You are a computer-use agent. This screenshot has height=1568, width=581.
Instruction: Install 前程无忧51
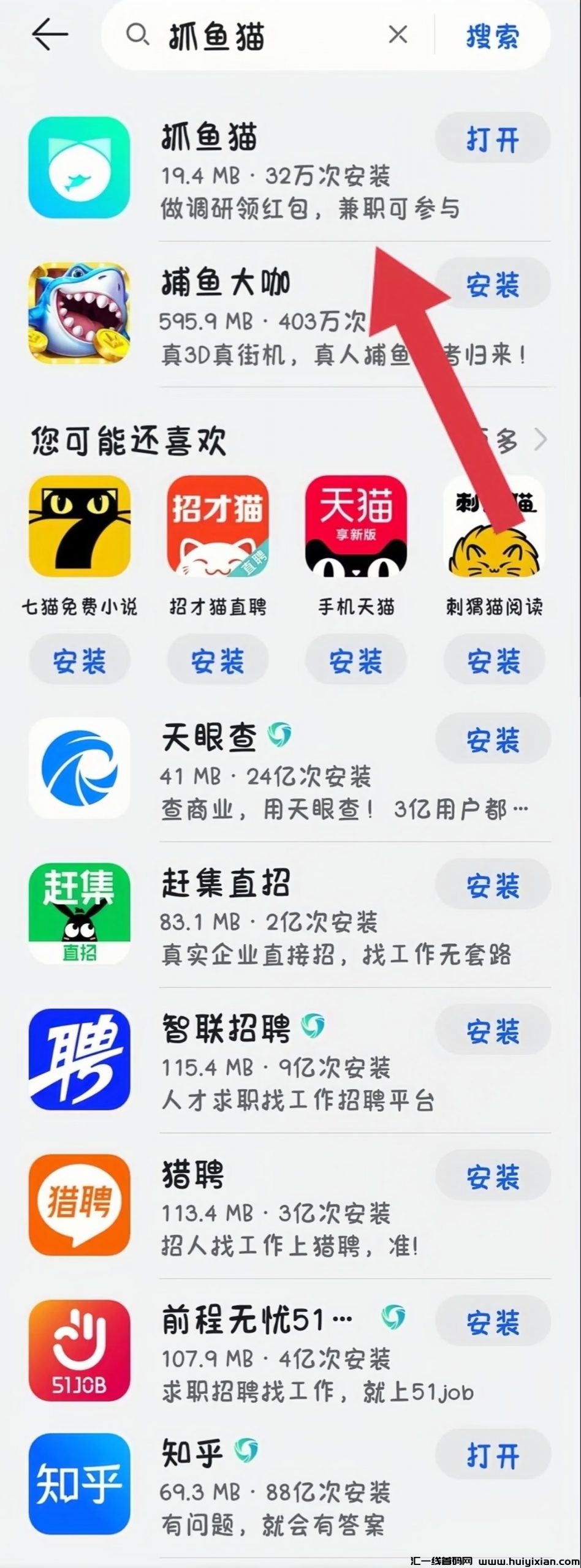click(492, 1322)
